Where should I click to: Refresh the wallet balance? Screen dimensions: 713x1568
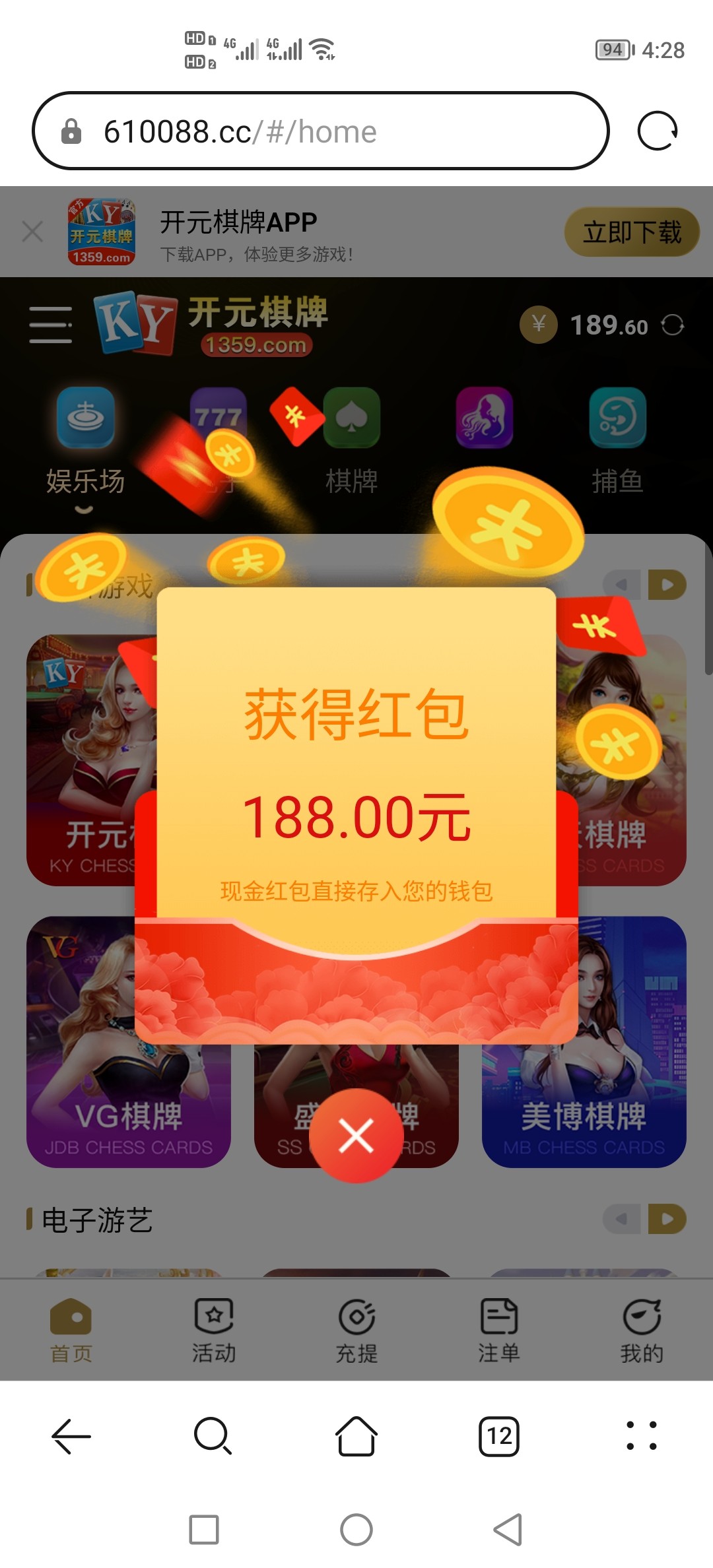[673, 325]
